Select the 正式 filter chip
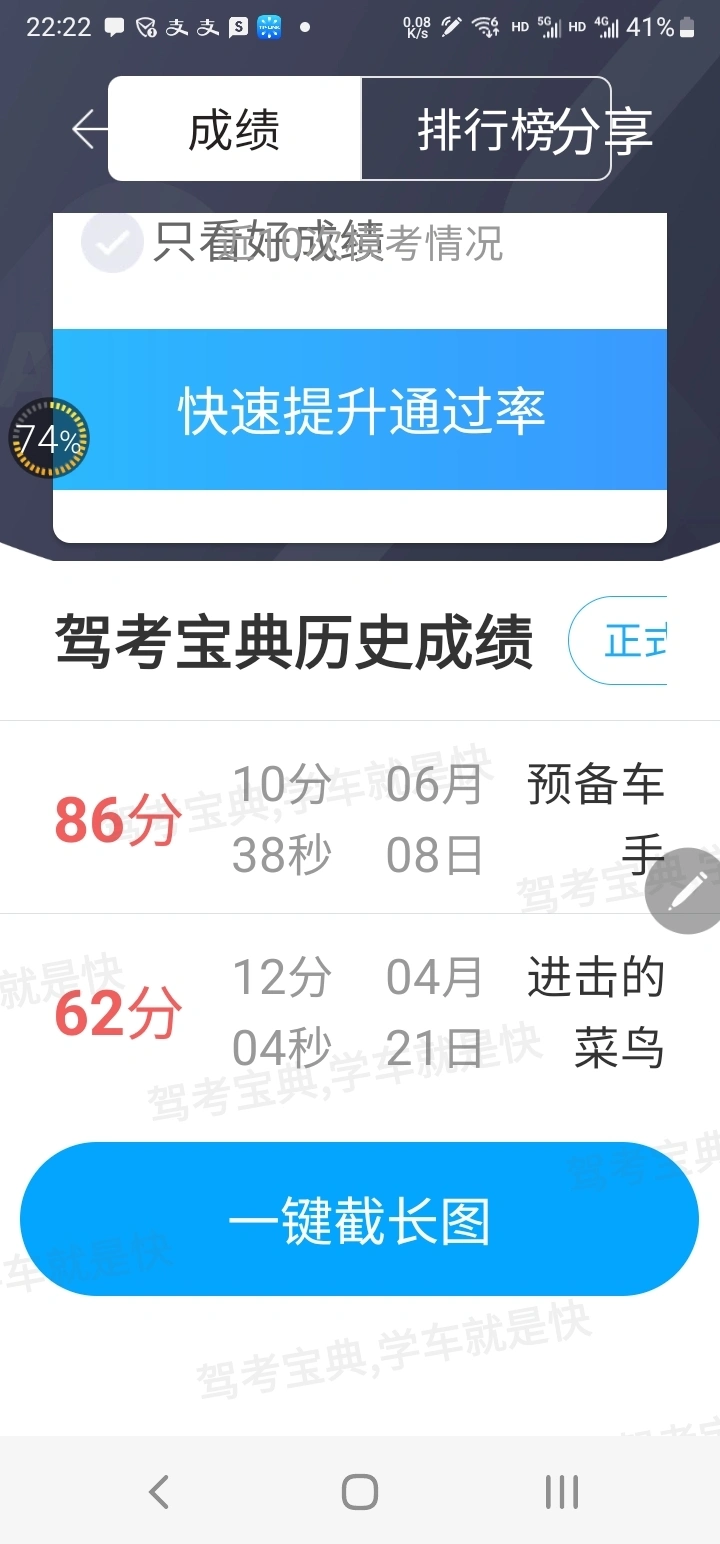 tap(618, 641)
